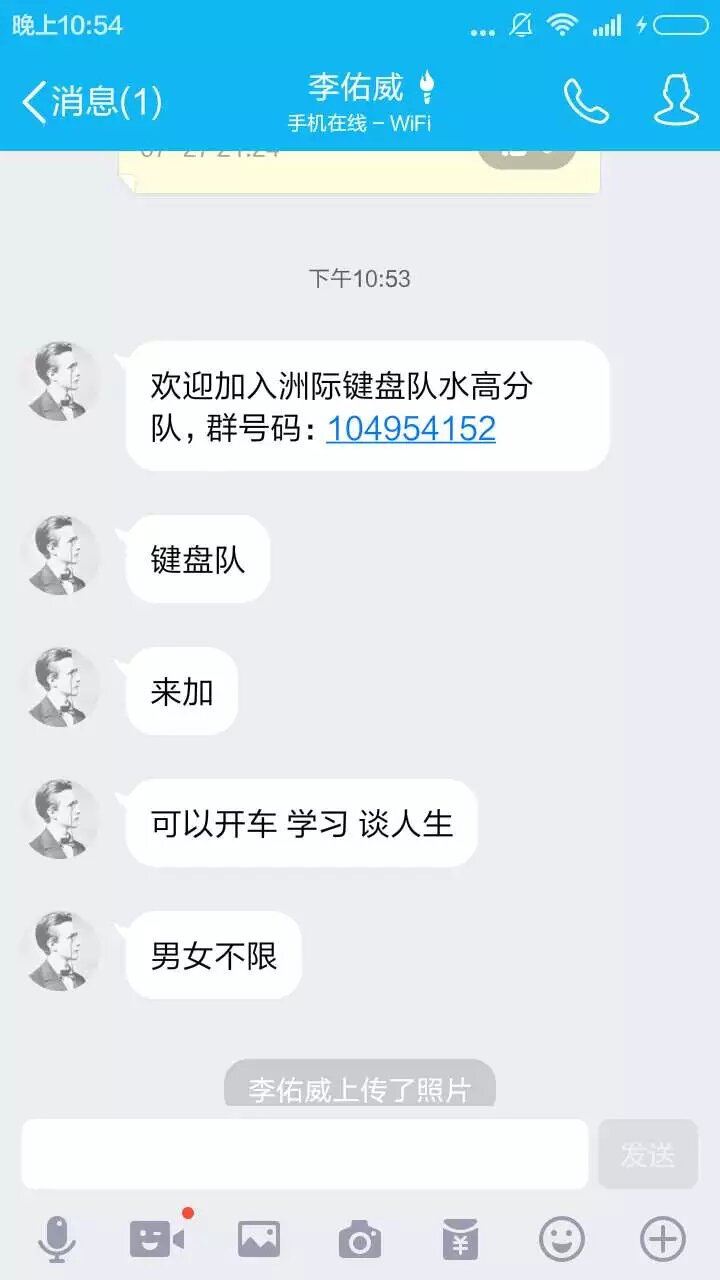Open the group number link 104954152
Screen dimensions: 720x1280
[x=410, y=429]
